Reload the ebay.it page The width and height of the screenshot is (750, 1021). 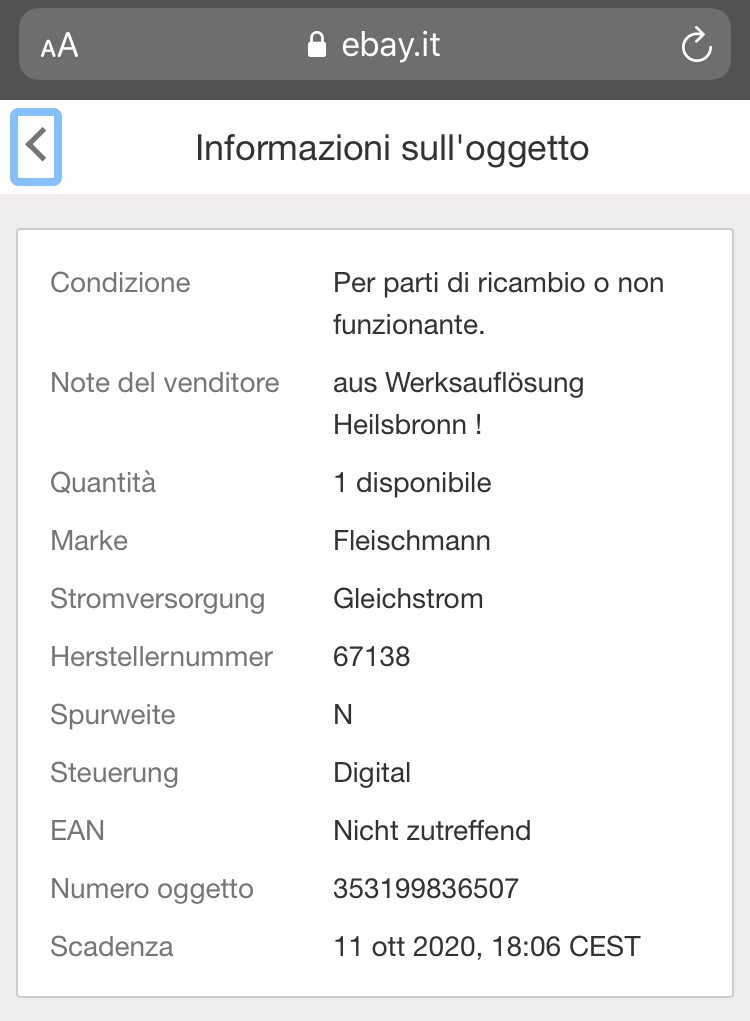point(695,46)
